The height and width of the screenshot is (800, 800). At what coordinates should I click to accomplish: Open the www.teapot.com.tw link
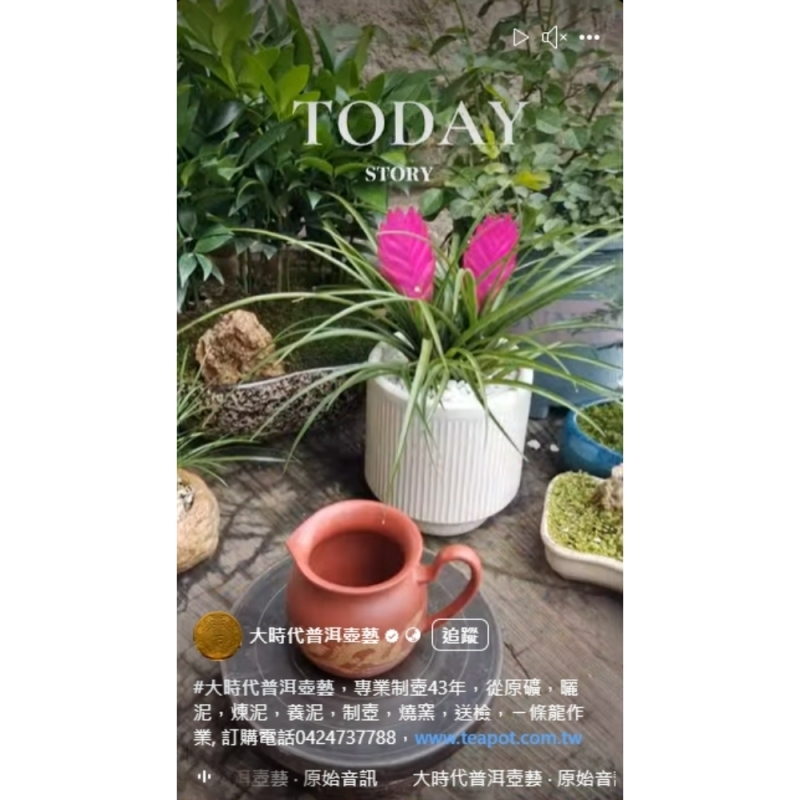[x=498, y=738]
